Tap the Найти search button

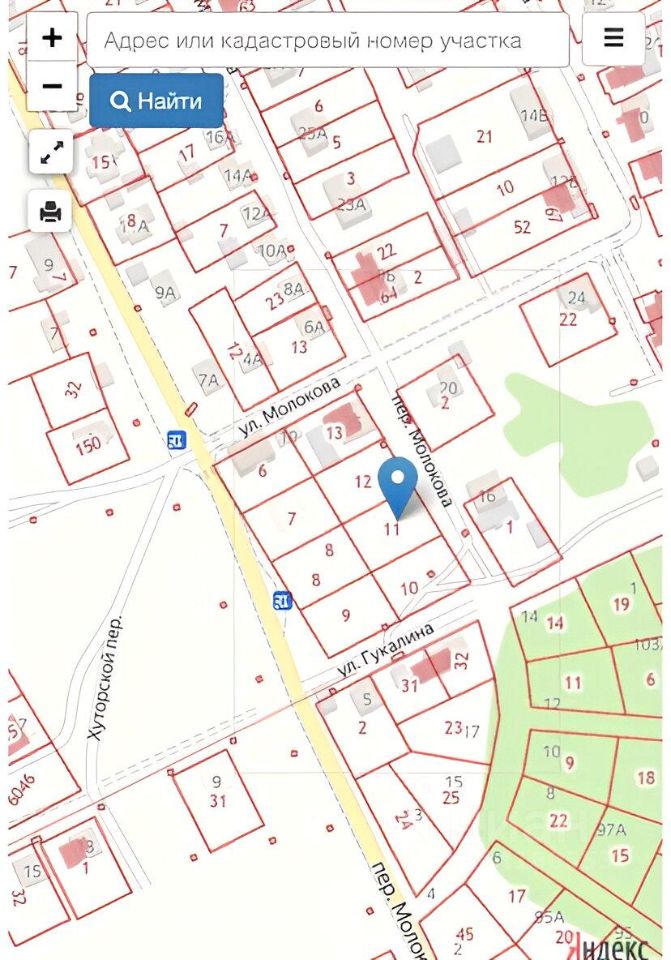coord(156,101)
